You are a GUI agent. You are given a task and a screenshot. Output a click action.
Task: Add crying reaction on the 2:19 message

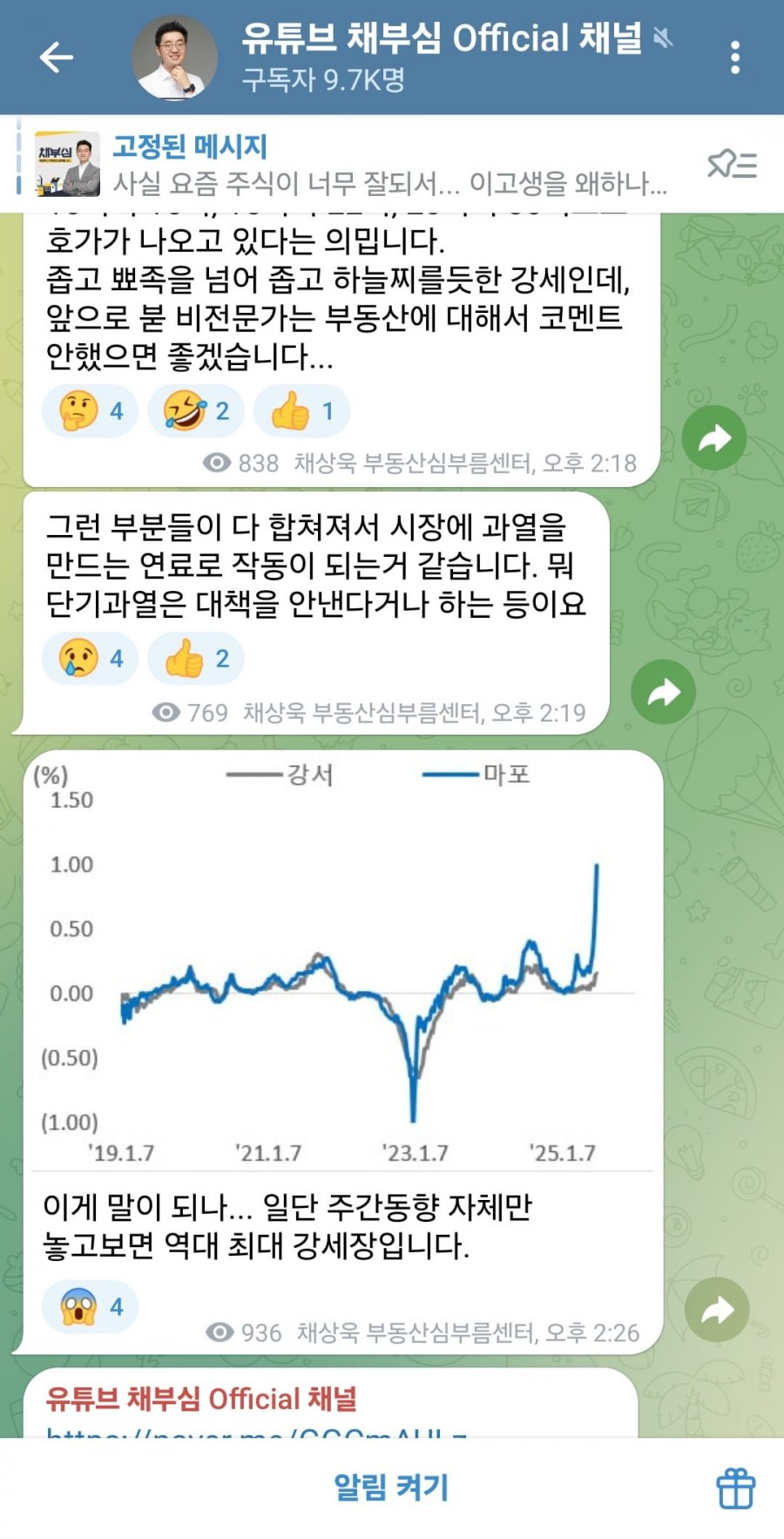click(90, 659)
